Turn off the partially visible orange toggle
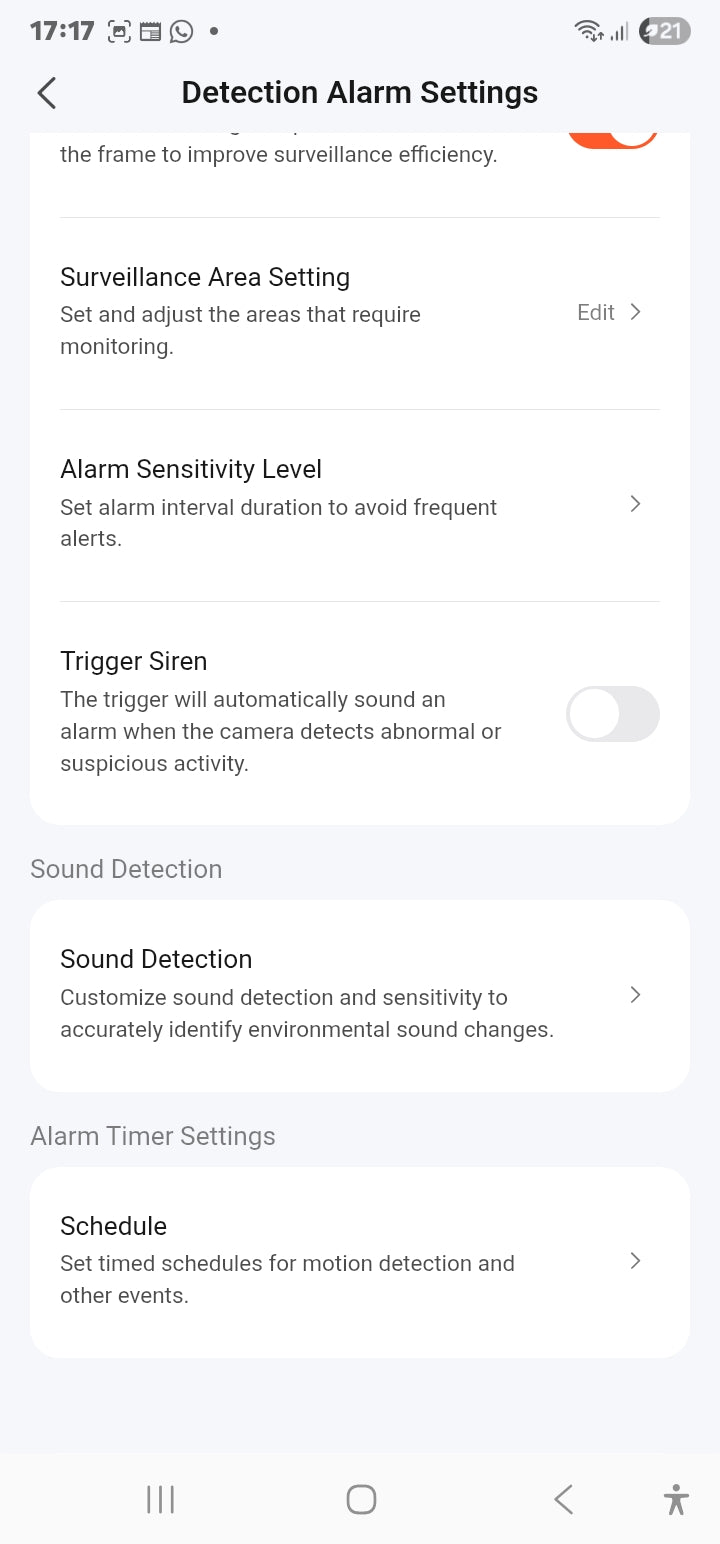Image resolution: width=720 pixels, height=1544 pixels. [x=612, y=139]
